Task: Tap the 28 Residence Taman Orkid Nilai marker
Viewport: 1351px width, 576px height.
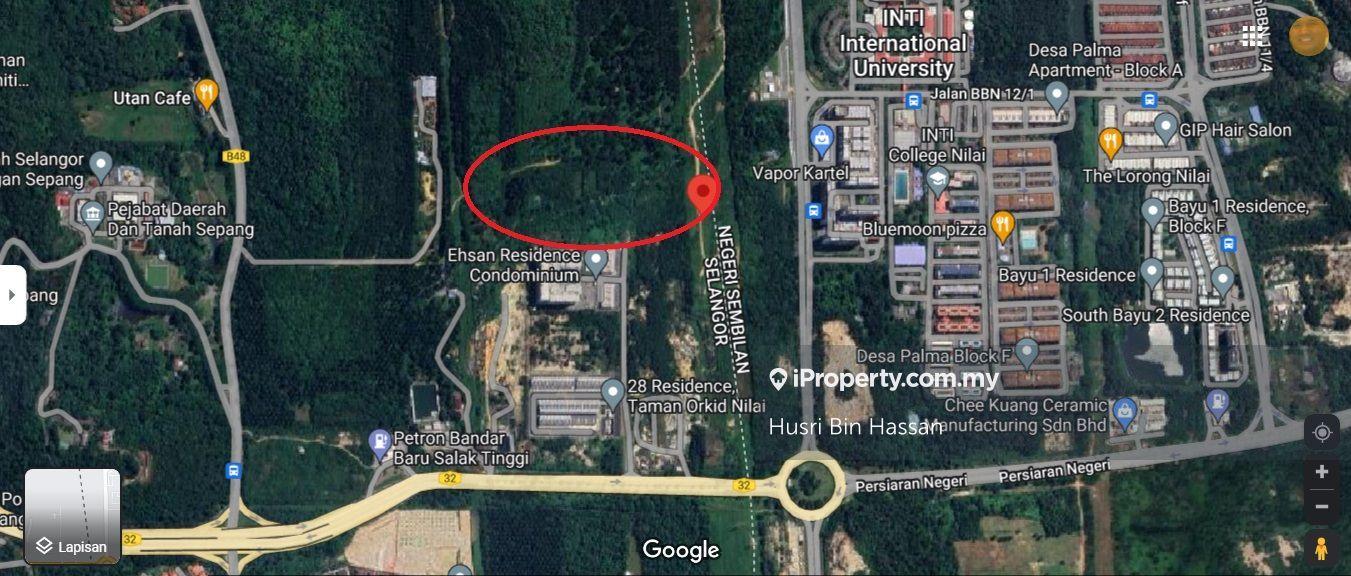Action: click(613, 392)
